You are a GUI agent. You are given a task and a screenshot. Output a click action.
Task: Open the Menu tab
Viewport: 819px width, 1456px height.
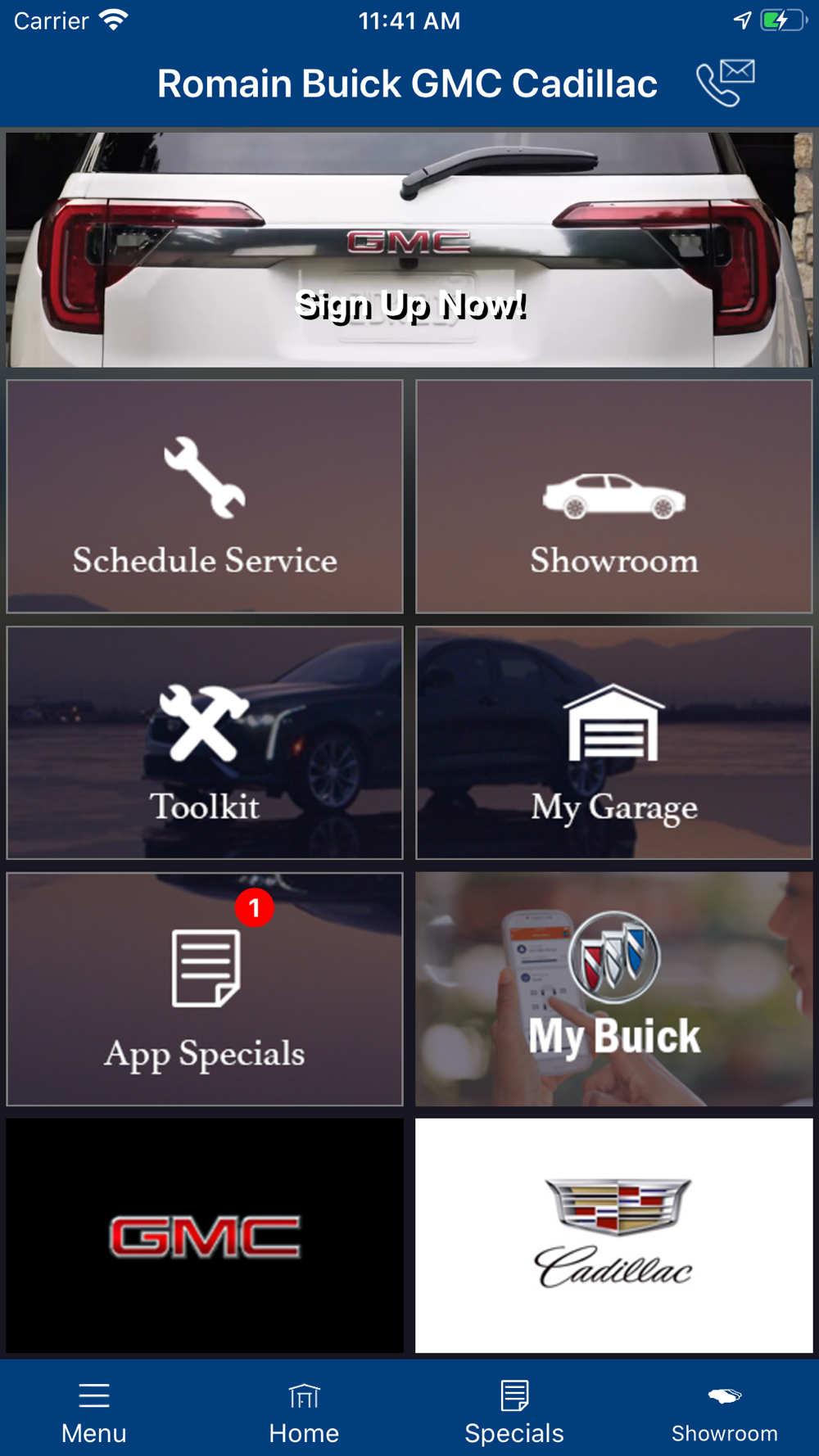pos(94,1412)
